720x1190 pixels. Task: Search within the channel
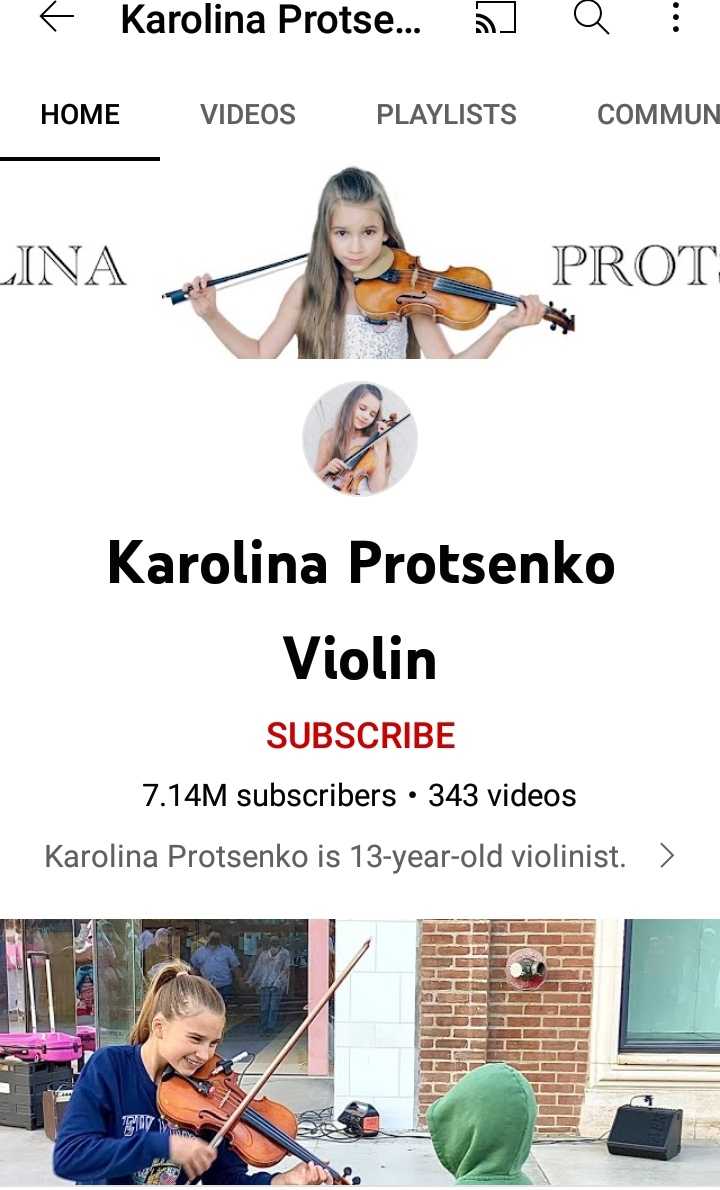tap(591, 18)
